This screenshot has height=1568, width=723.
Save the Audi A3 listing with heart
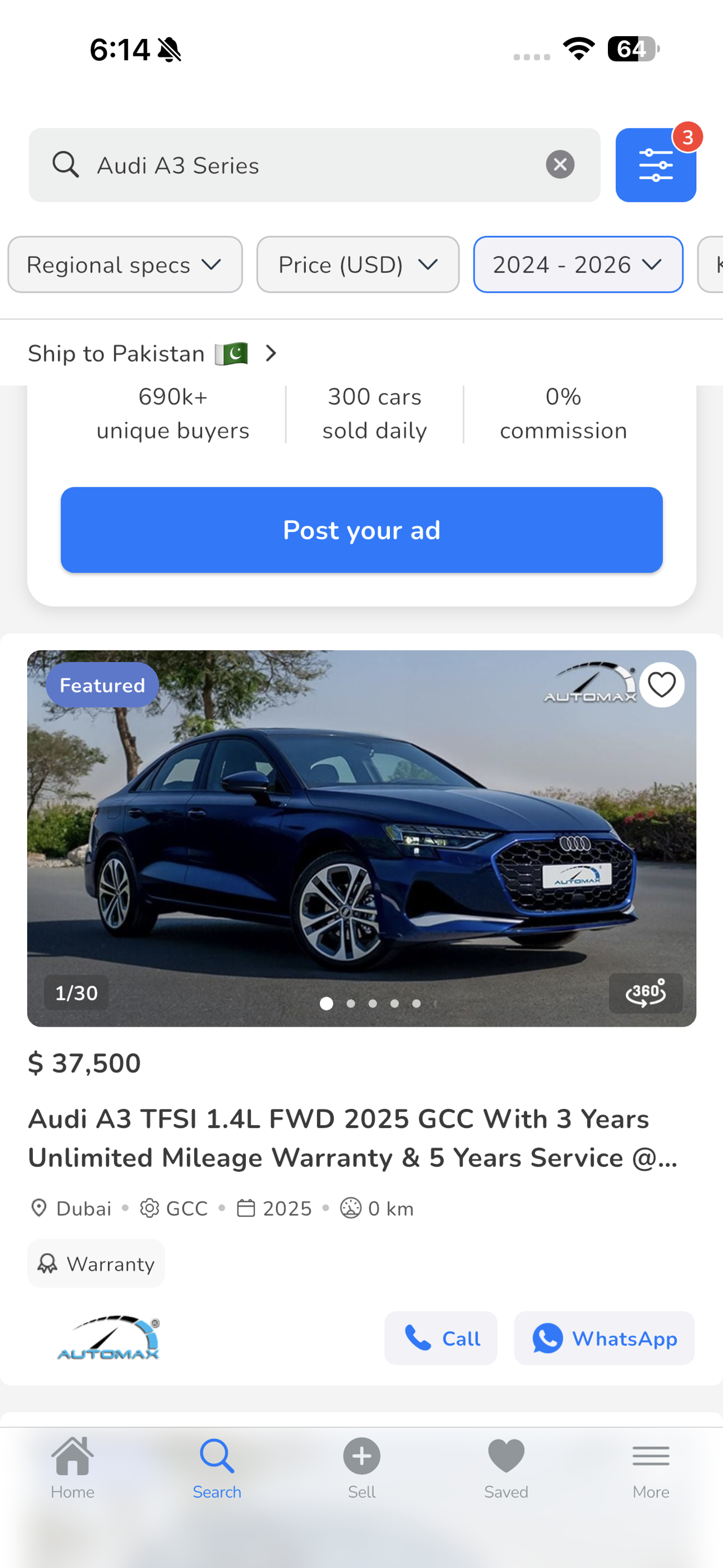point(661,685)
